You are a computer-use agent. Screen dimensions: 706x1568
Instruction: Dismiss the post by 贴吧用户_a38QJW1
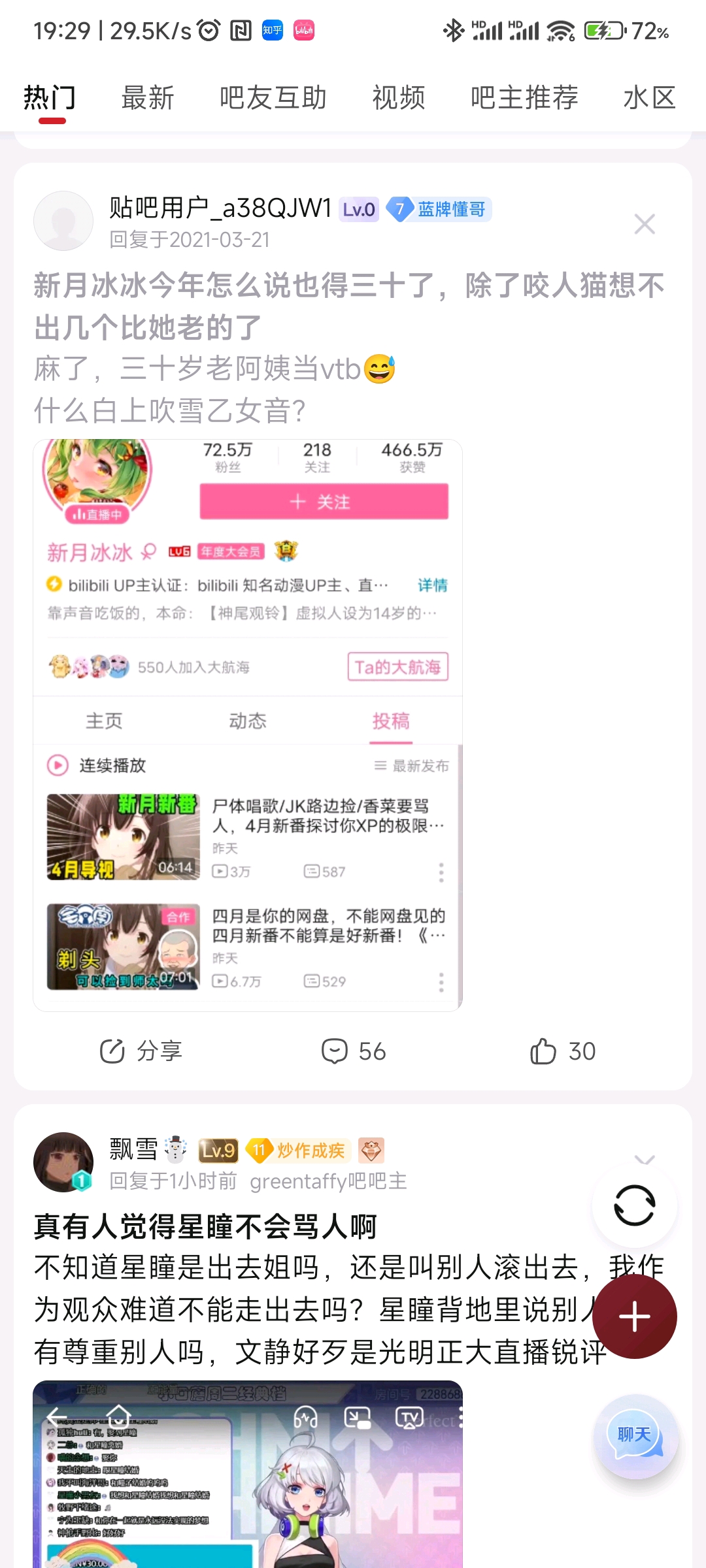click(x=645, y=224)
